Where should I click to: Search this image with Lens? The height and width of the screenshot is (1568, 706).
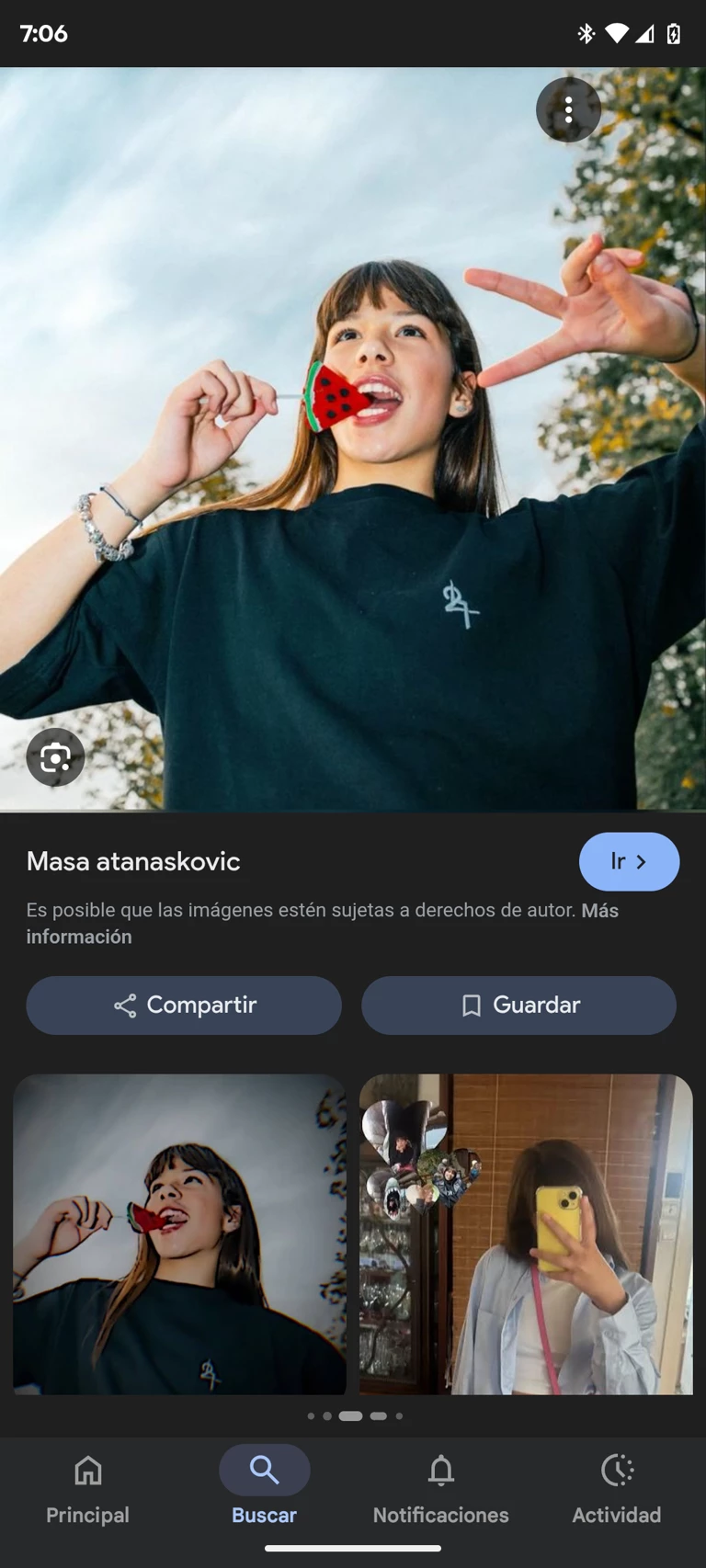(x=55, y=757)
